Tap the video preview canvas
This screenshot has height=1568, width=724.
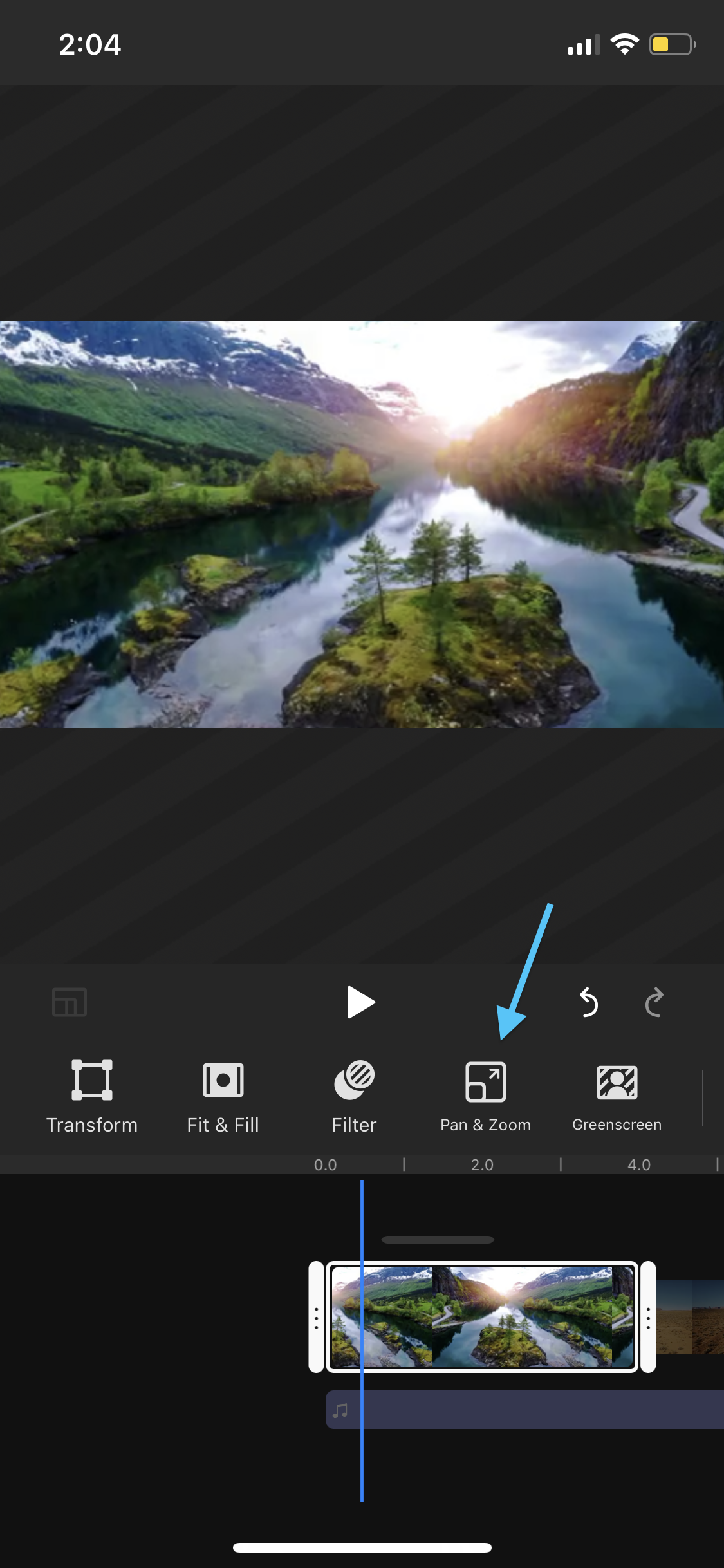[362, 524]
